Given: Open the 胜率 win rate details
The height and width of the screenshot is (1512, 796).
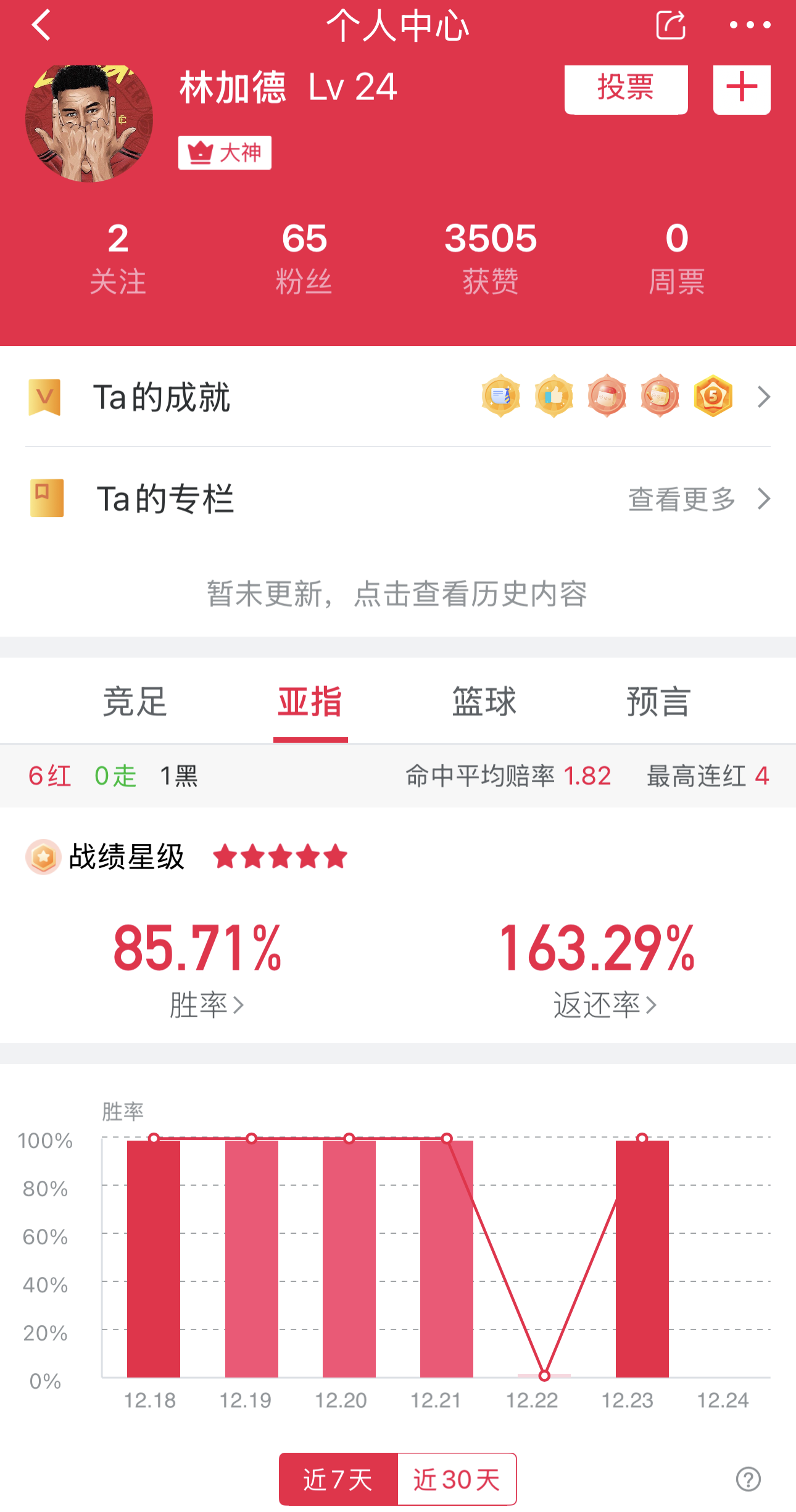Looking at the screenshot, I should [206, 1005].
